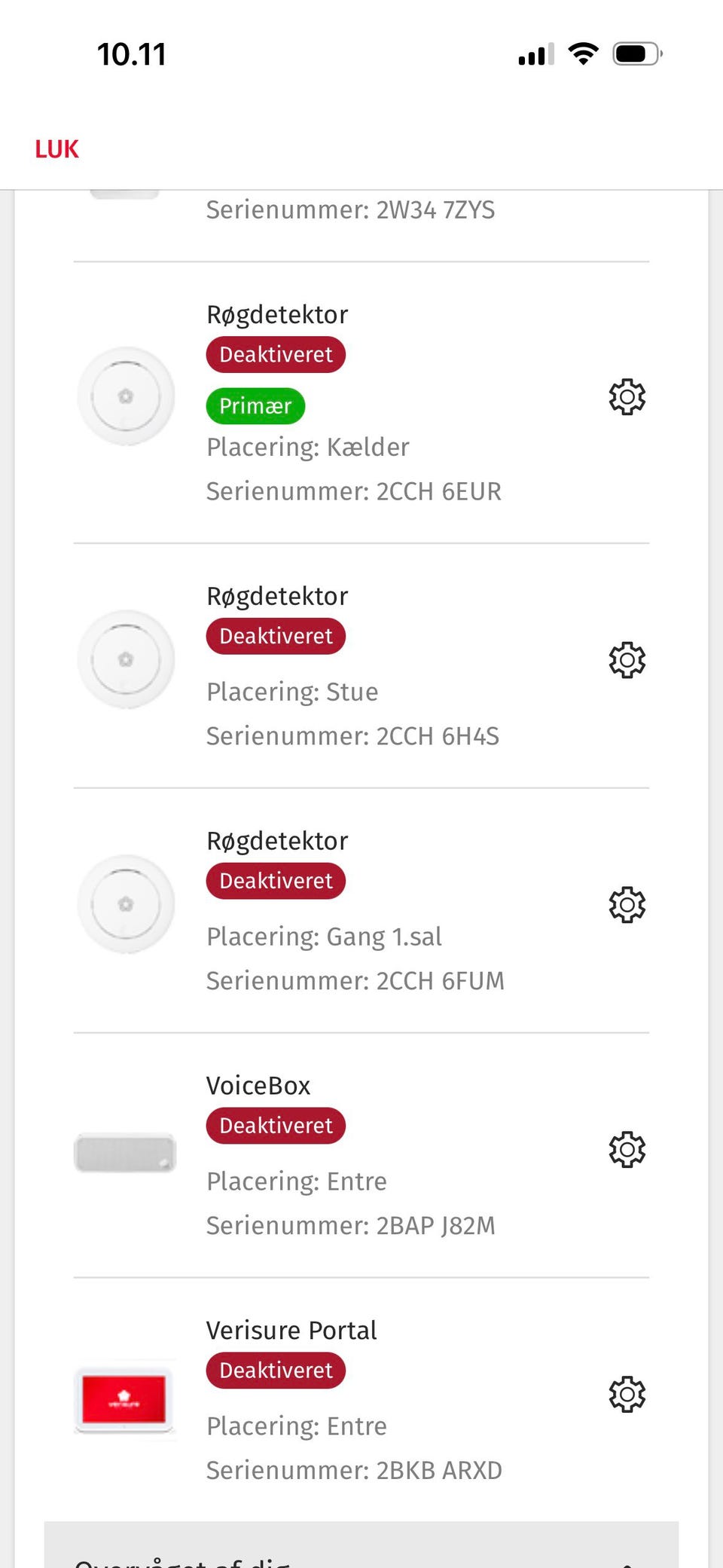Screen dimensions: 723x1568
Task: Open the Verisure Portal settings gear
Action: [626, 1394]
